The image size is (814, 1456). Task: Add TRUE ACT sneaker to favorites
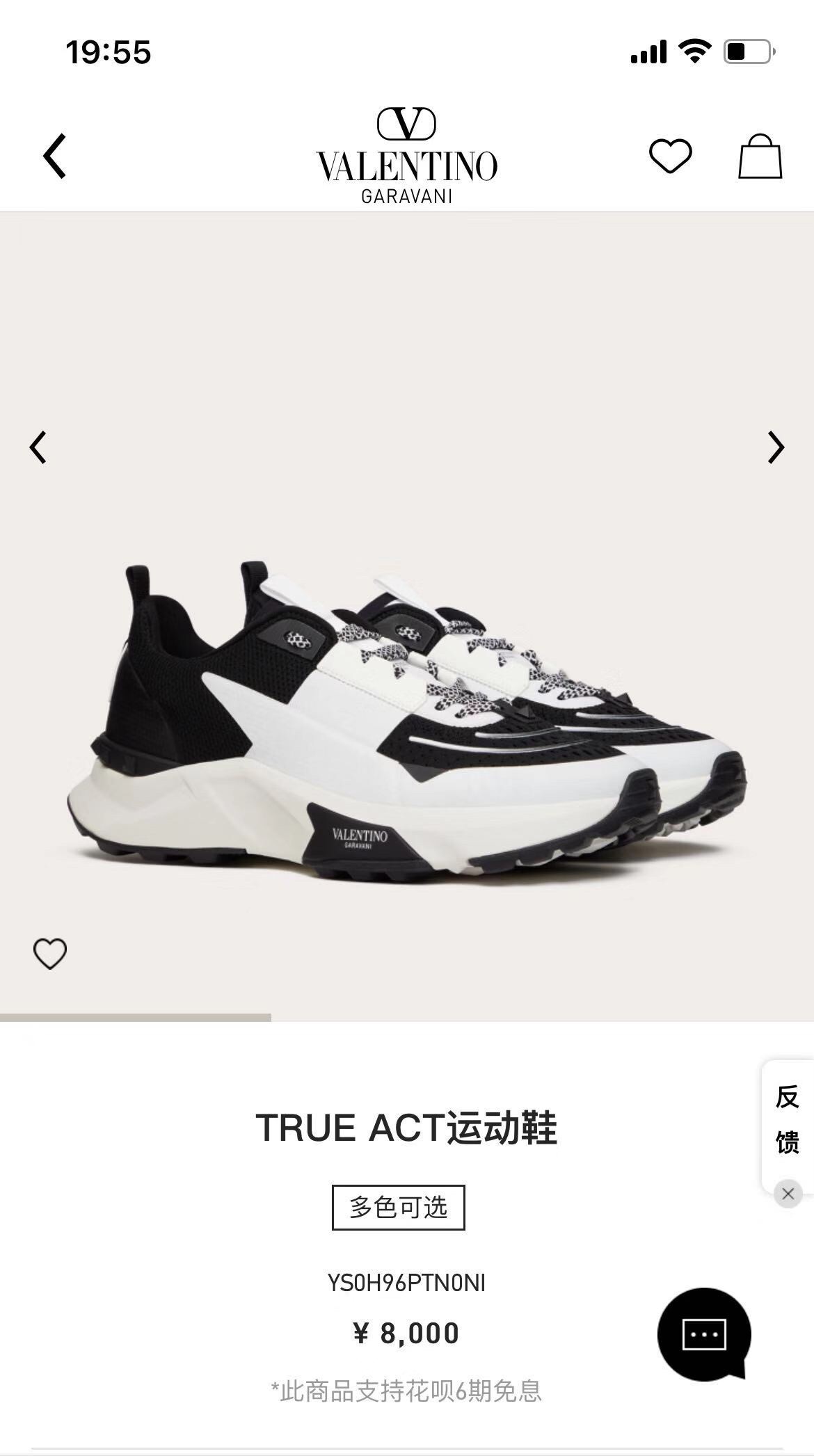(x=50, y=953)
